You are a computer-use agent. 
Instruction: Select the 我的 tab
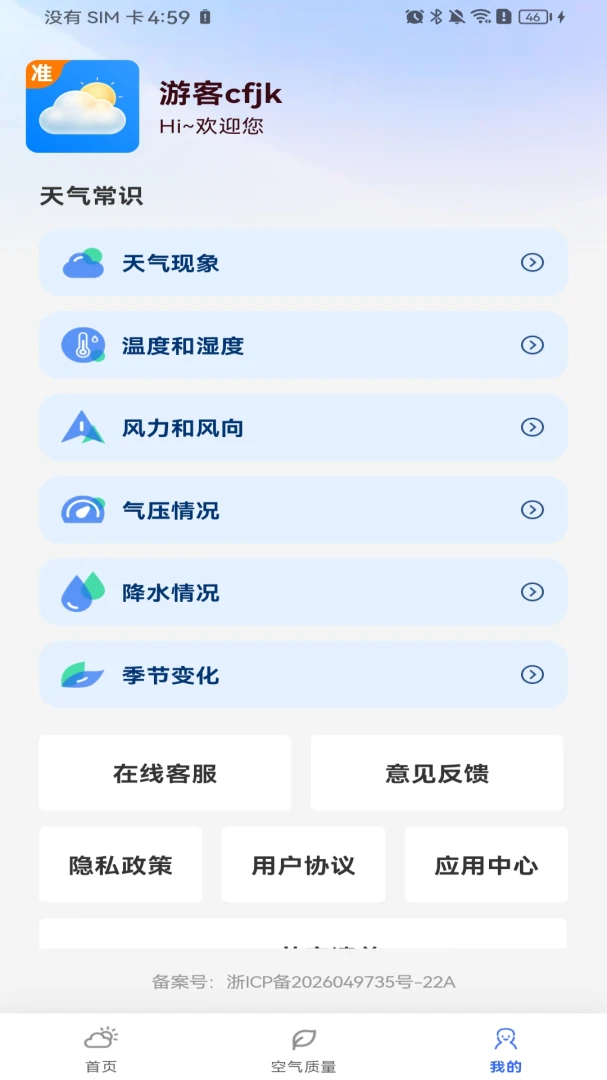[506, 1048]
